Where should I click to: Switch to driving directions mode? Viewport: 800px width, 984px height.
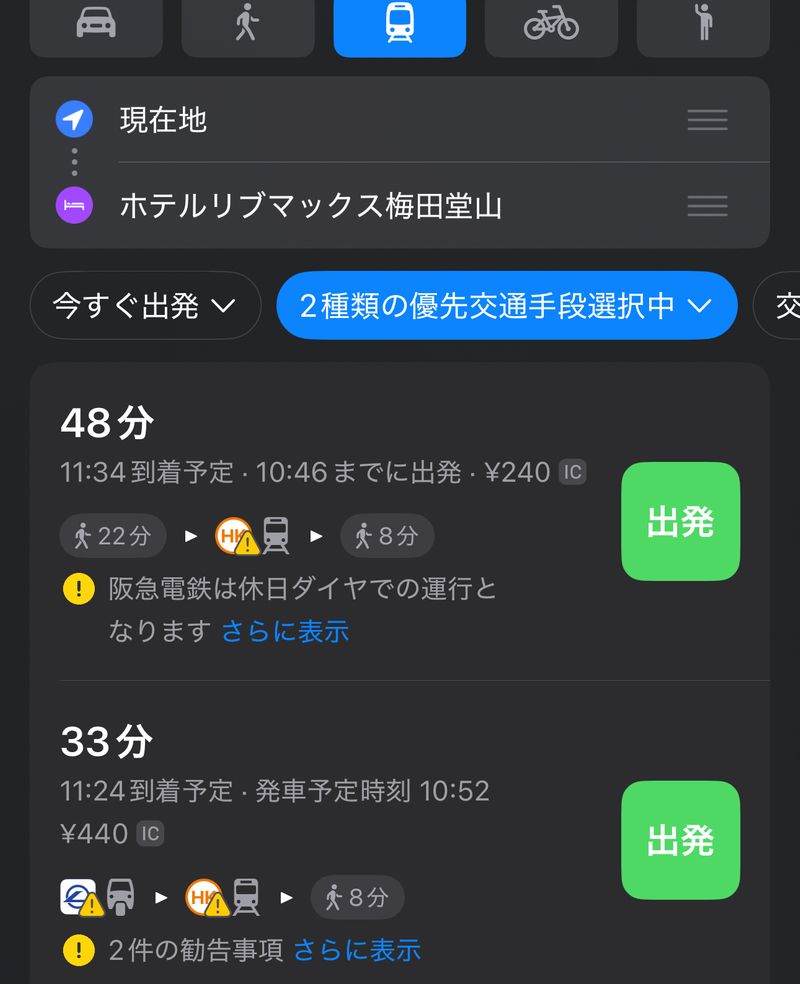96,24
